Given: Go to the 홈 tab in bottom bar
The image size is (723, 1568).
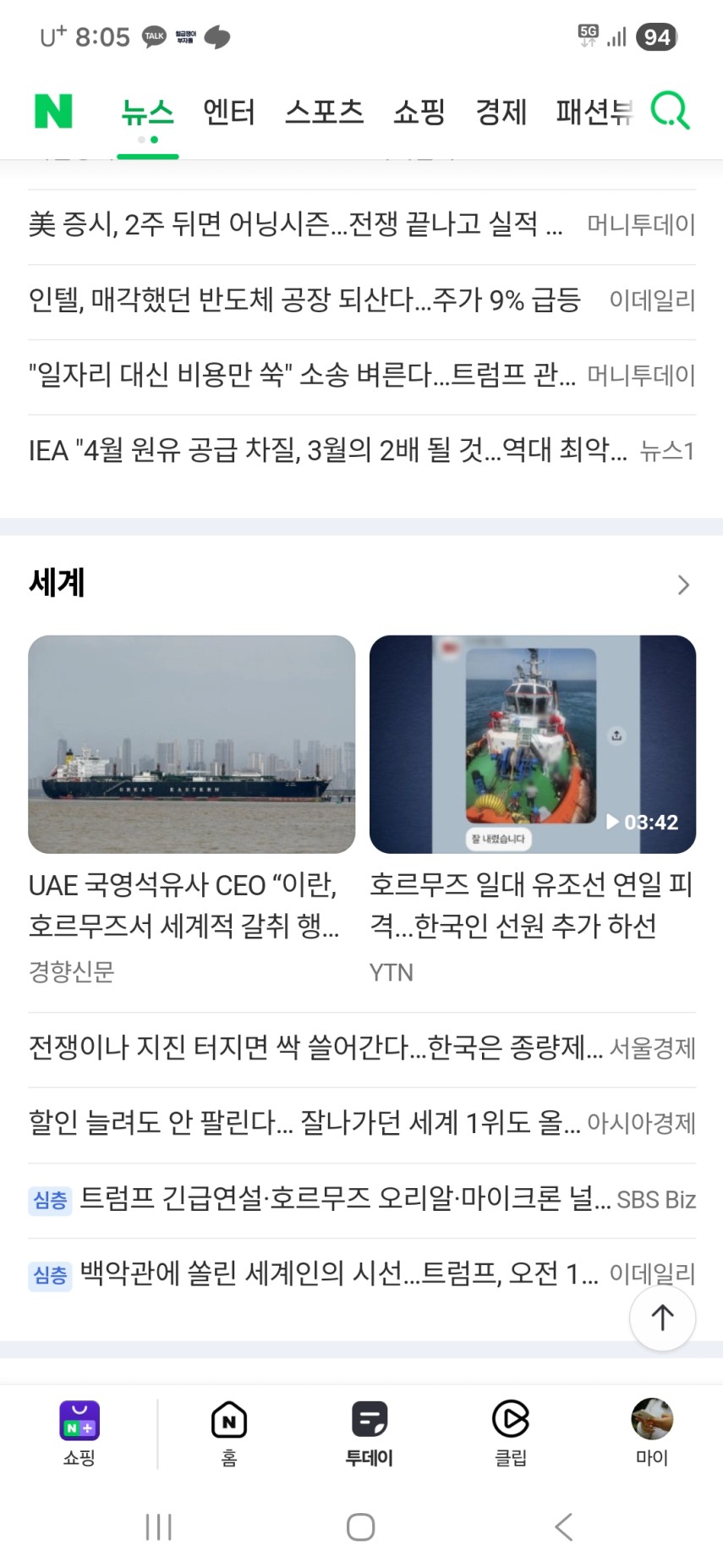Looking at the screenshot, I should tap(229, 1433).
